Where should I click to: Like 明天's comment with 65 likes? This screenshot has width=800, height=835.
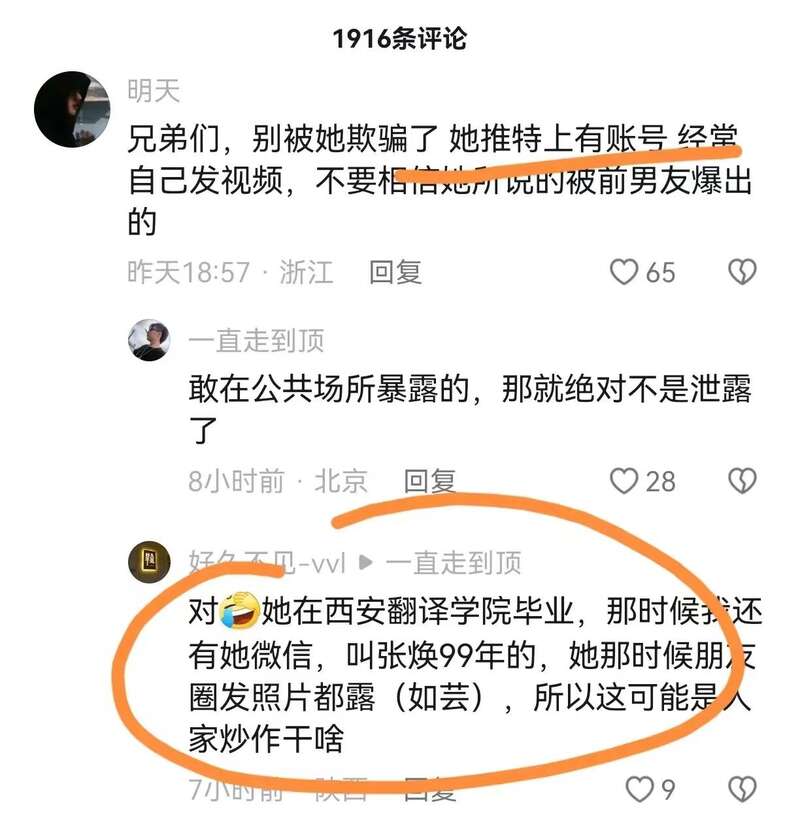625,272
